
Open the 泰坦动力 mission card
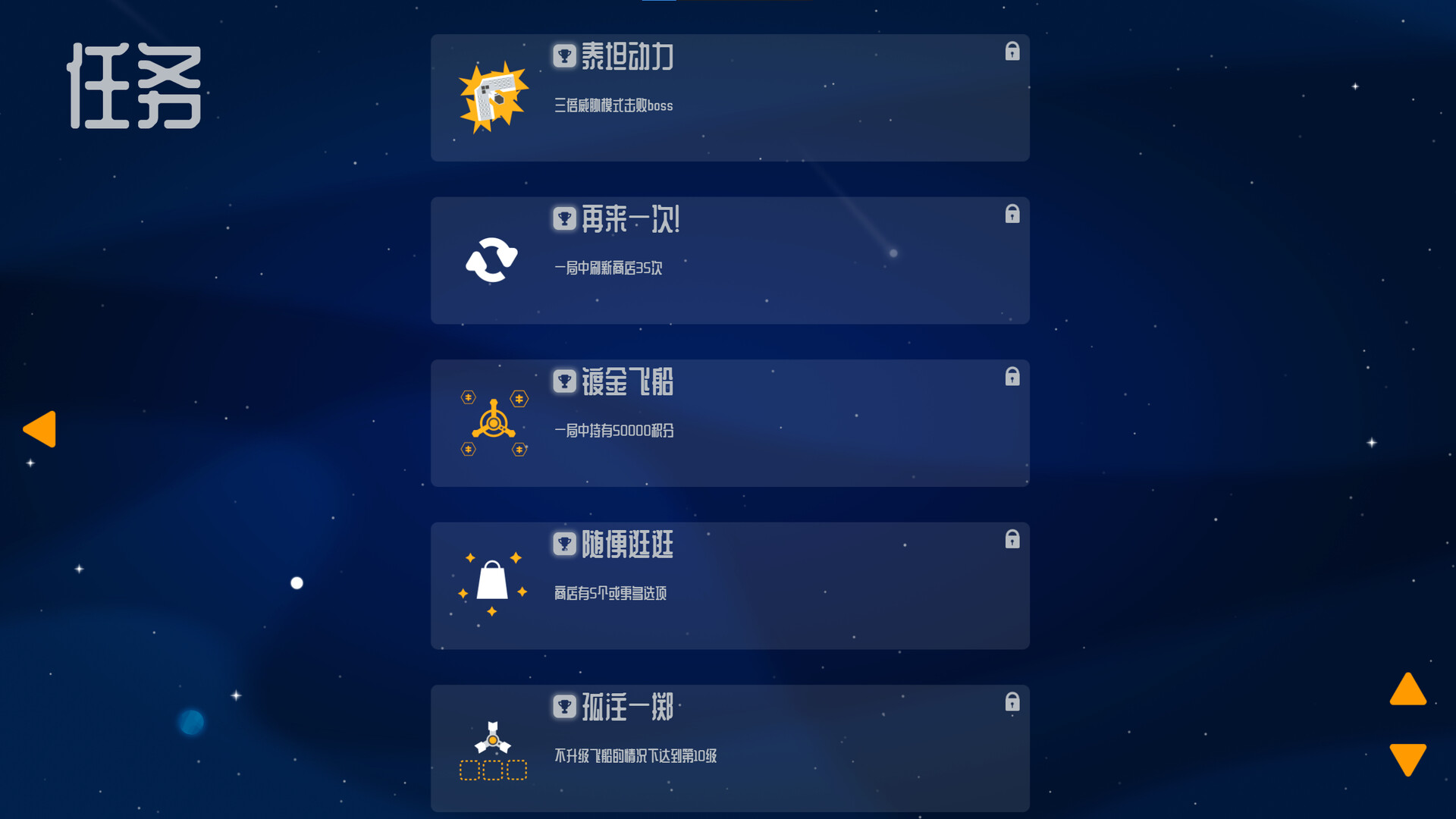pyautogui.click(x=730, y=98)
